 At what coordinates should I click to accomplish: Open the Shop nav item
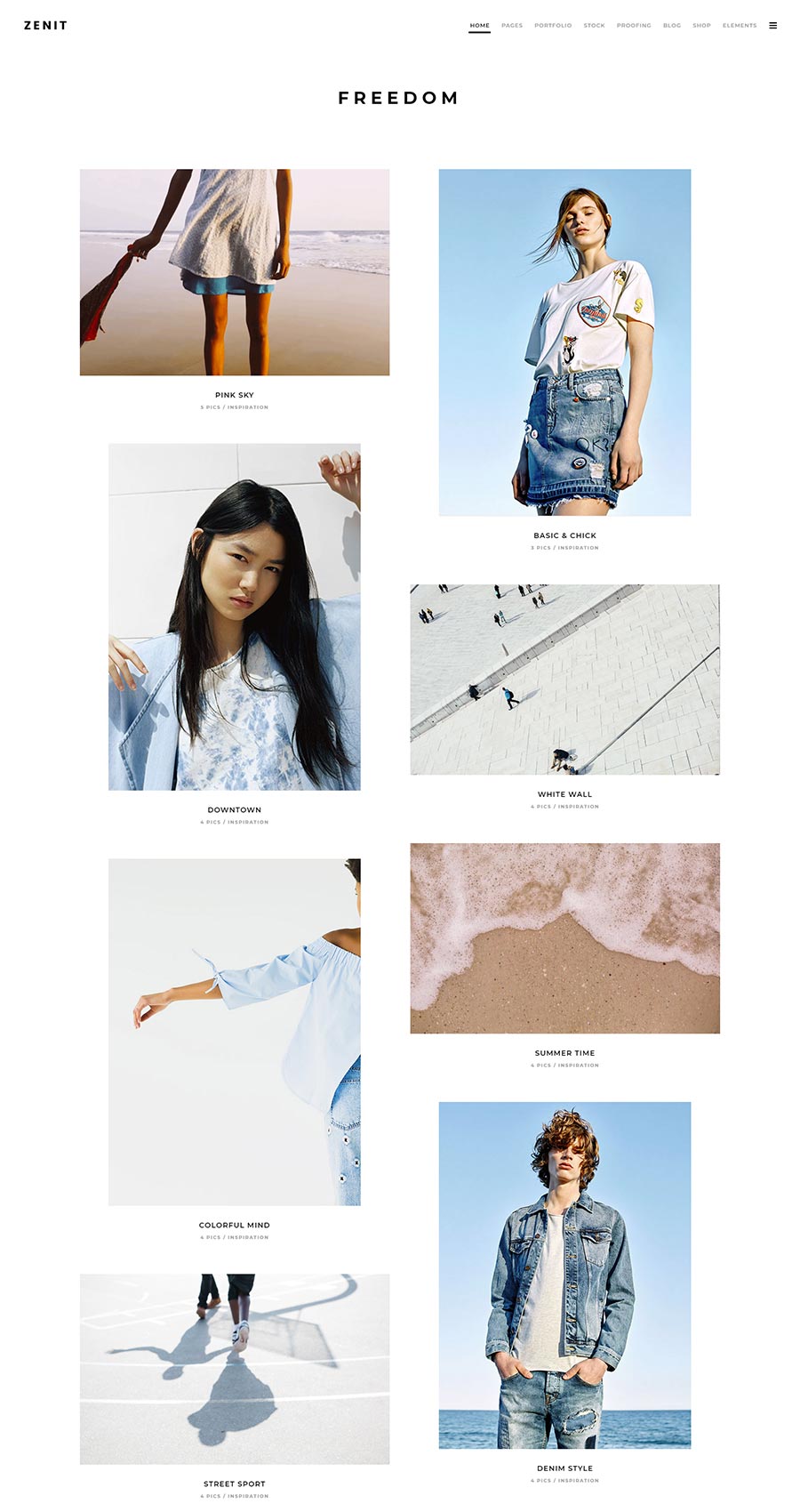[701, 26]
